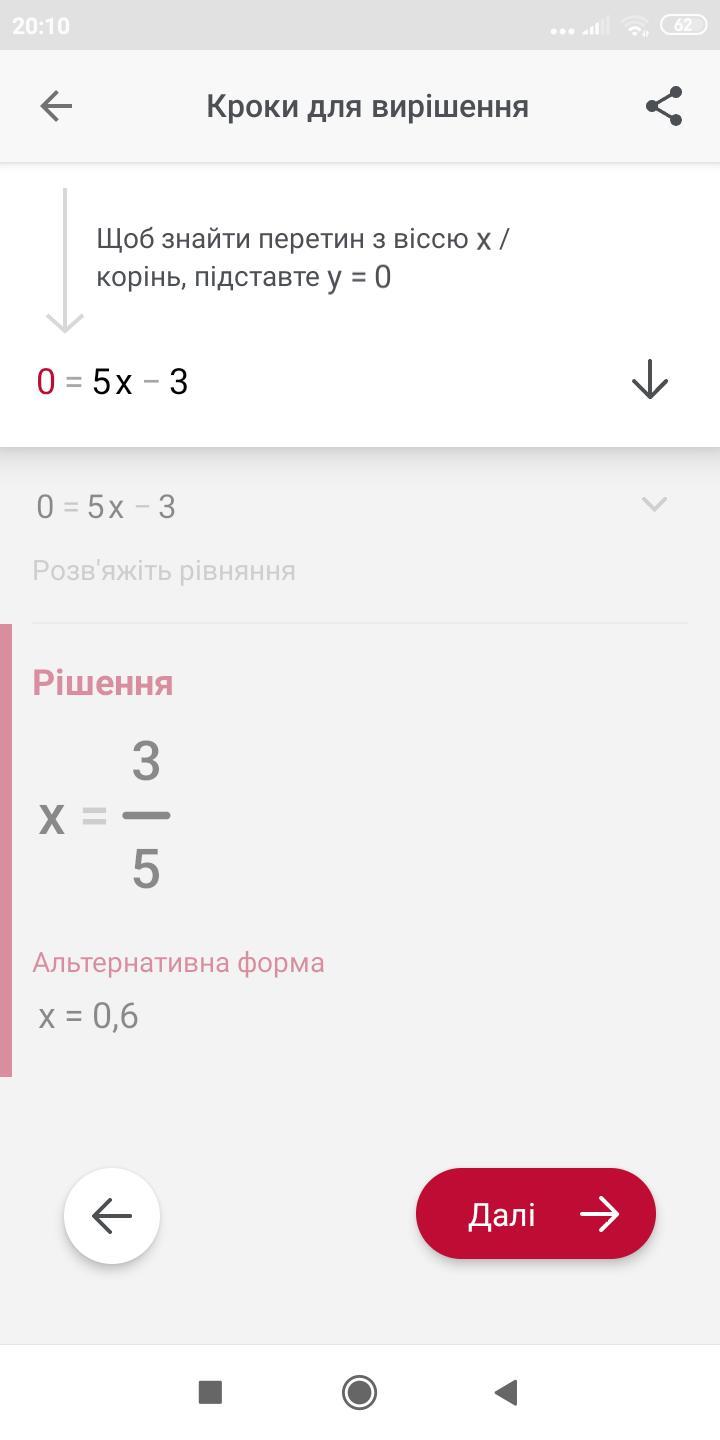Tap the down arrow beside 0 = 5x − 3
The height and width of the screenshot is (1440, 720).
(x=650, y=381)
